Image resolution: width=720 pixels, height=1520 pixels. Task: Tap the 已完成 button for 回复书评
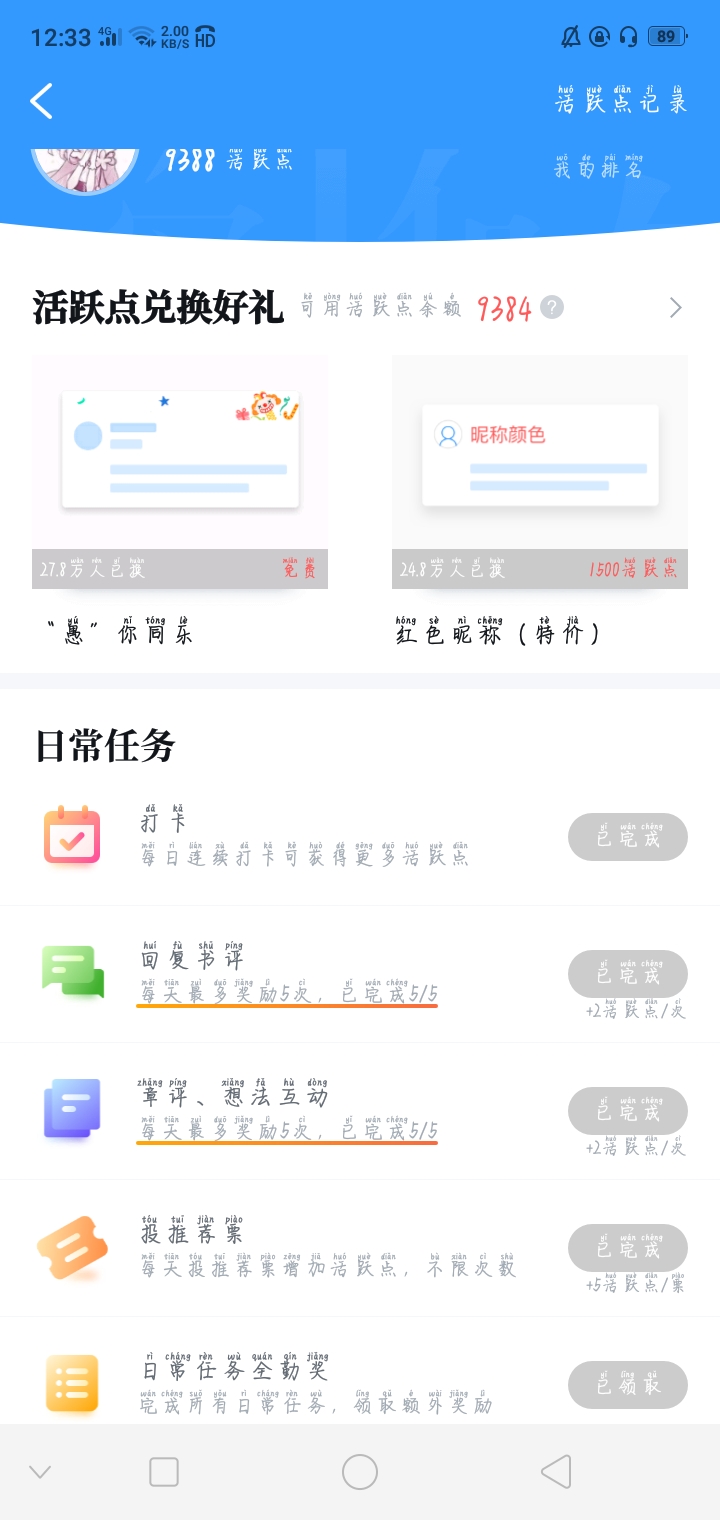(x=627, y=974)
